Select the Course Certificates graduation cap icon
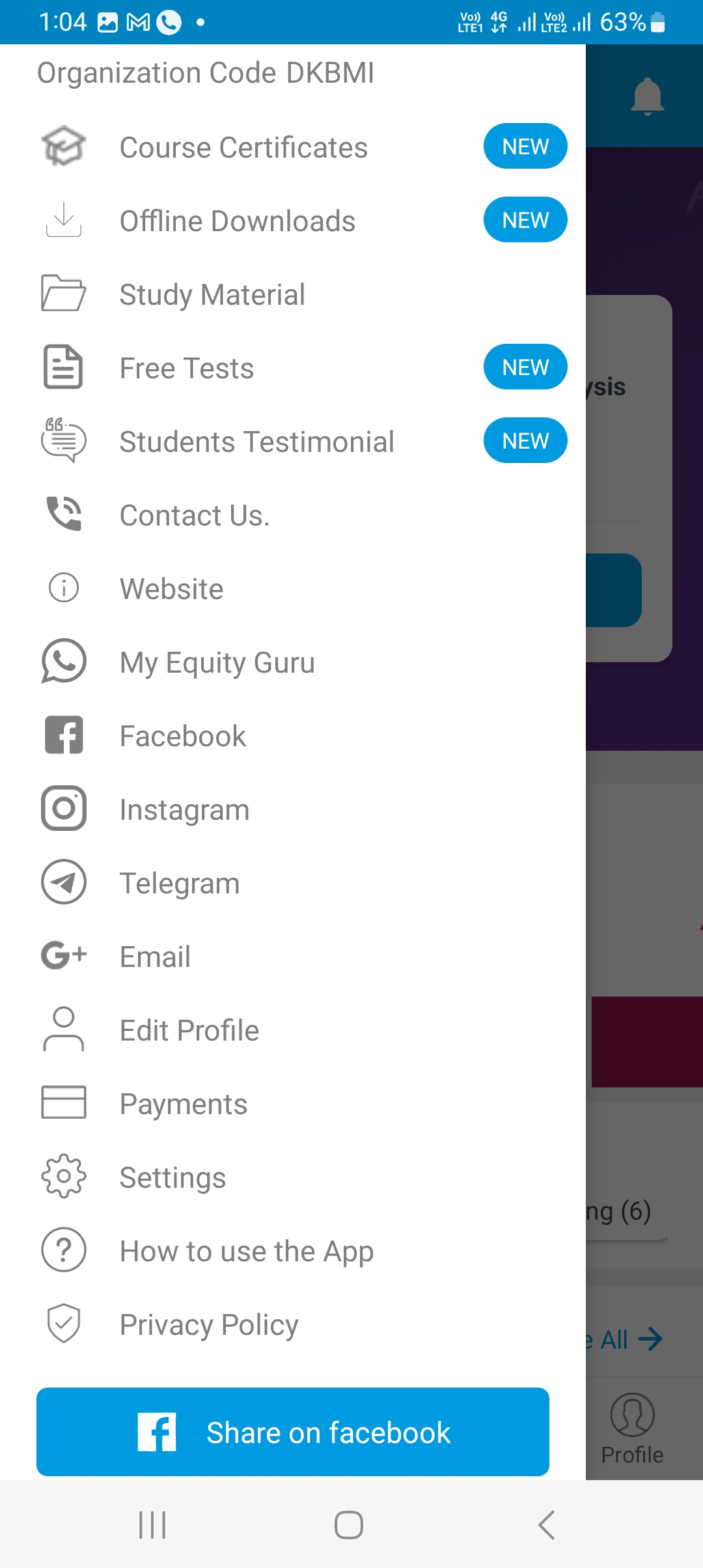Viewport: 703px width, 1568px height. (63, 147)
